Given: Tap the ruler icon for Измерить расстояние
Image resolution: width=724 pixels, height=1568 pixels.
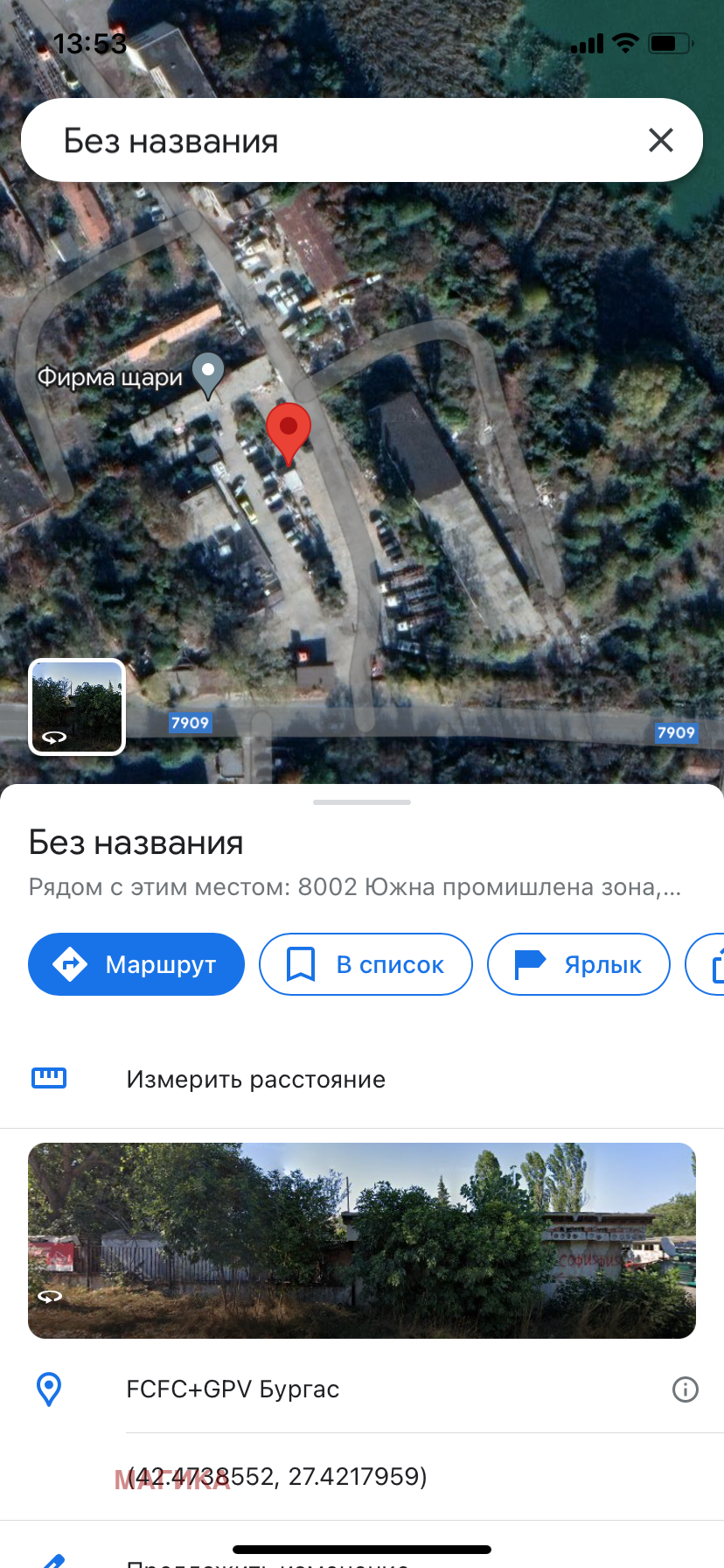Looking at the screenshot, I should click(48, 1077).
